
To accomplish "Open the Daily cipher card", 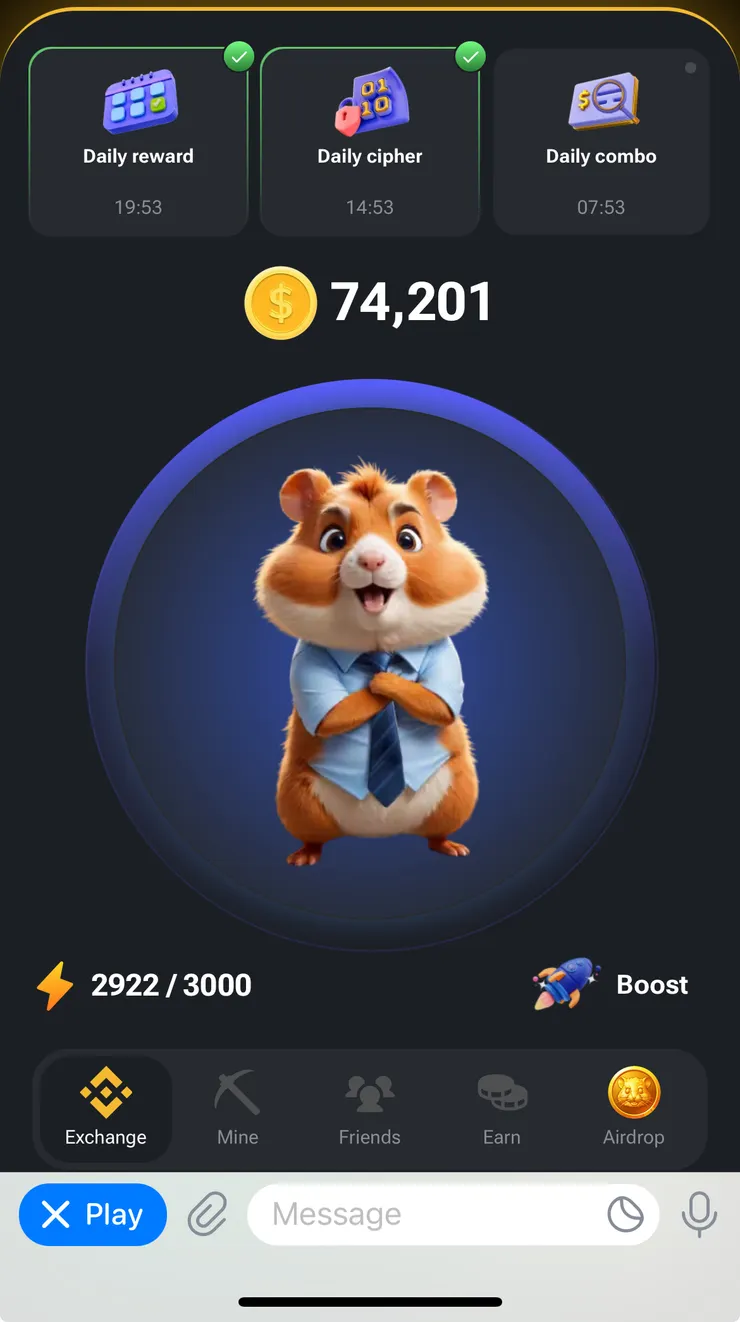I will (x=370, y=142).
